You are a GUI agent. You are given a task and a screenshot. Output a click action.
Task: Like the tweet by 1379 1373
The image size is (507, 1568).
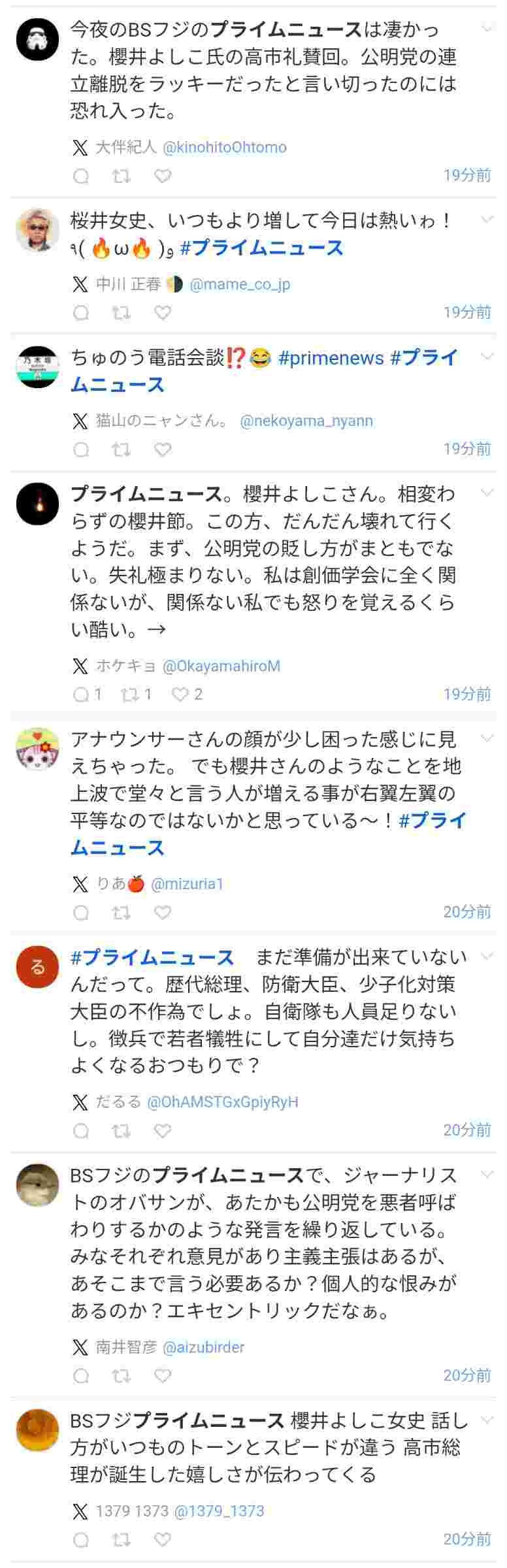pos(163,1540)
